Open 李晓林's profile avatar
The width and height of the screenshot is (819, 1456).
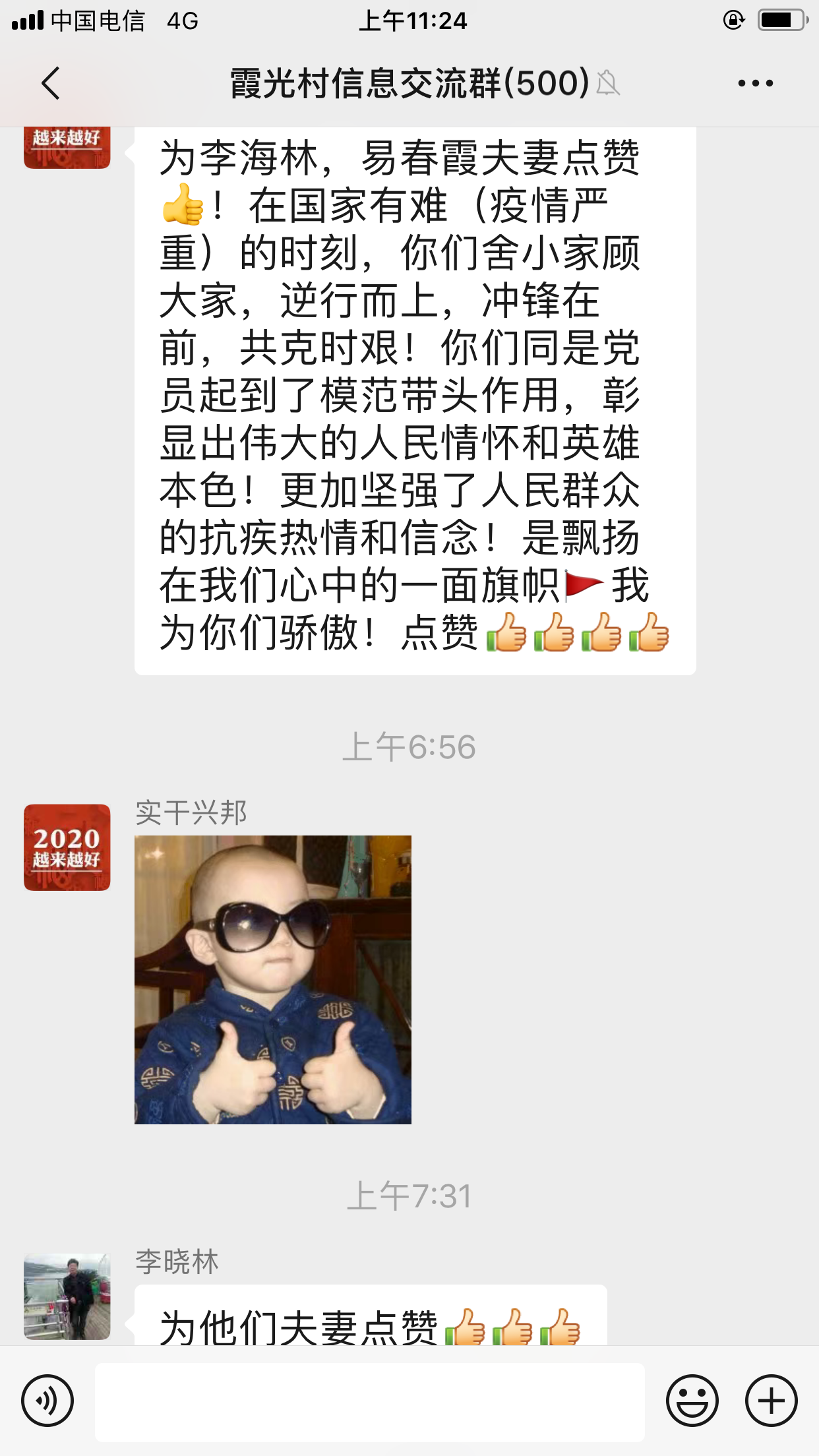pos(67,1296)
